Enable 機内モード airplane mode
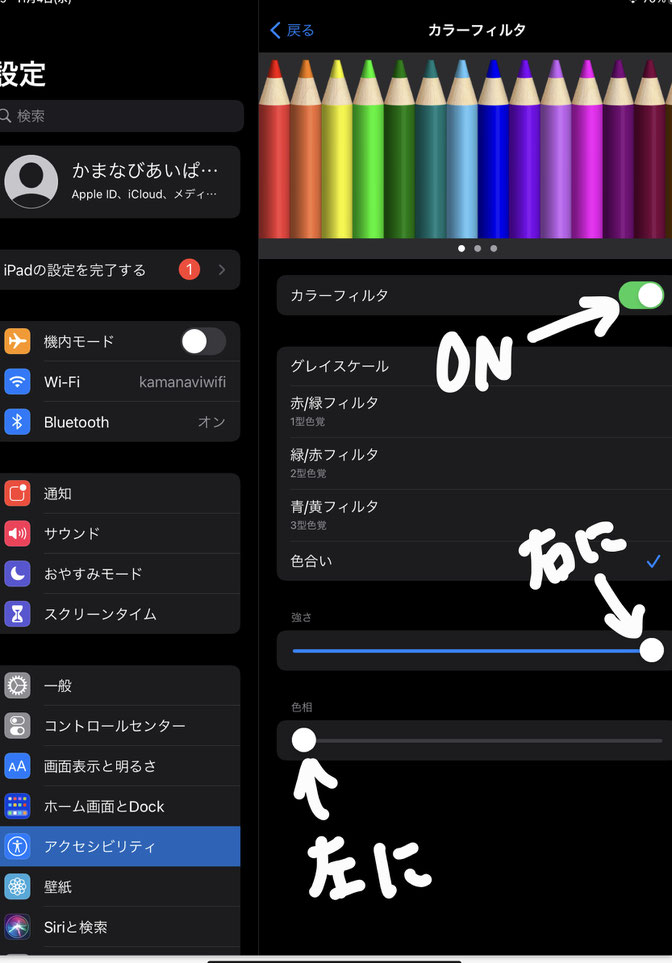 pos(203,342)
